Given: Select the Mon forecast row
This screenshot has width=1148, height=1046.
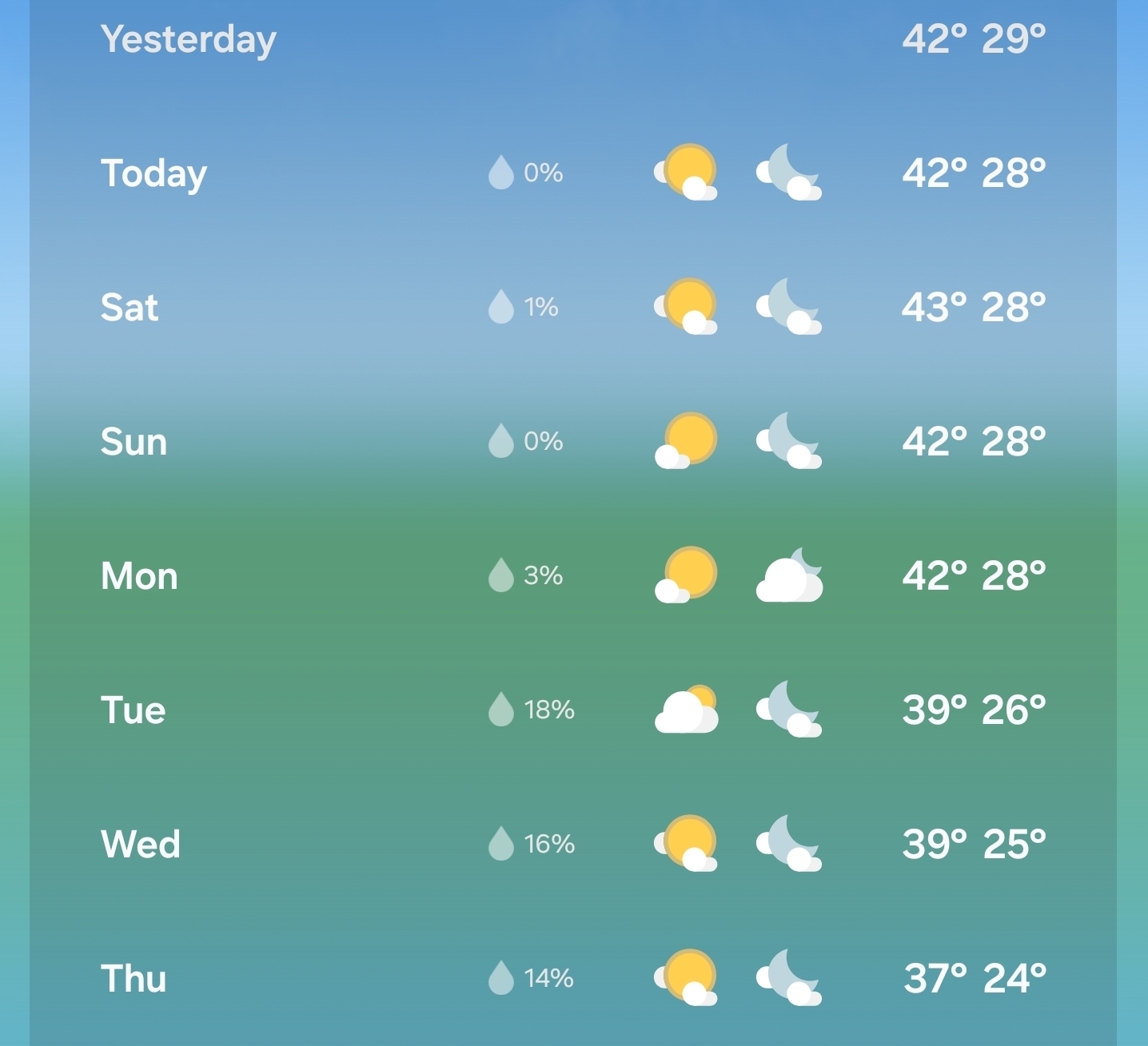Looking at the screenshot, I should point(572,575).
